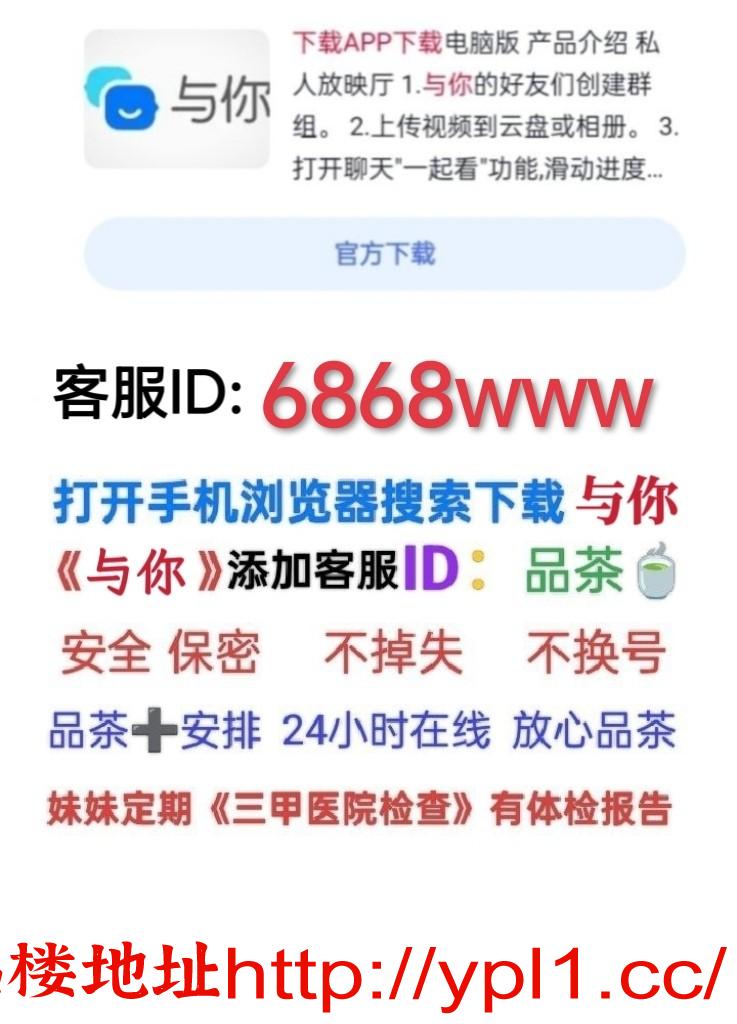Click the 下载电脑版 option

tap(455, 45)
